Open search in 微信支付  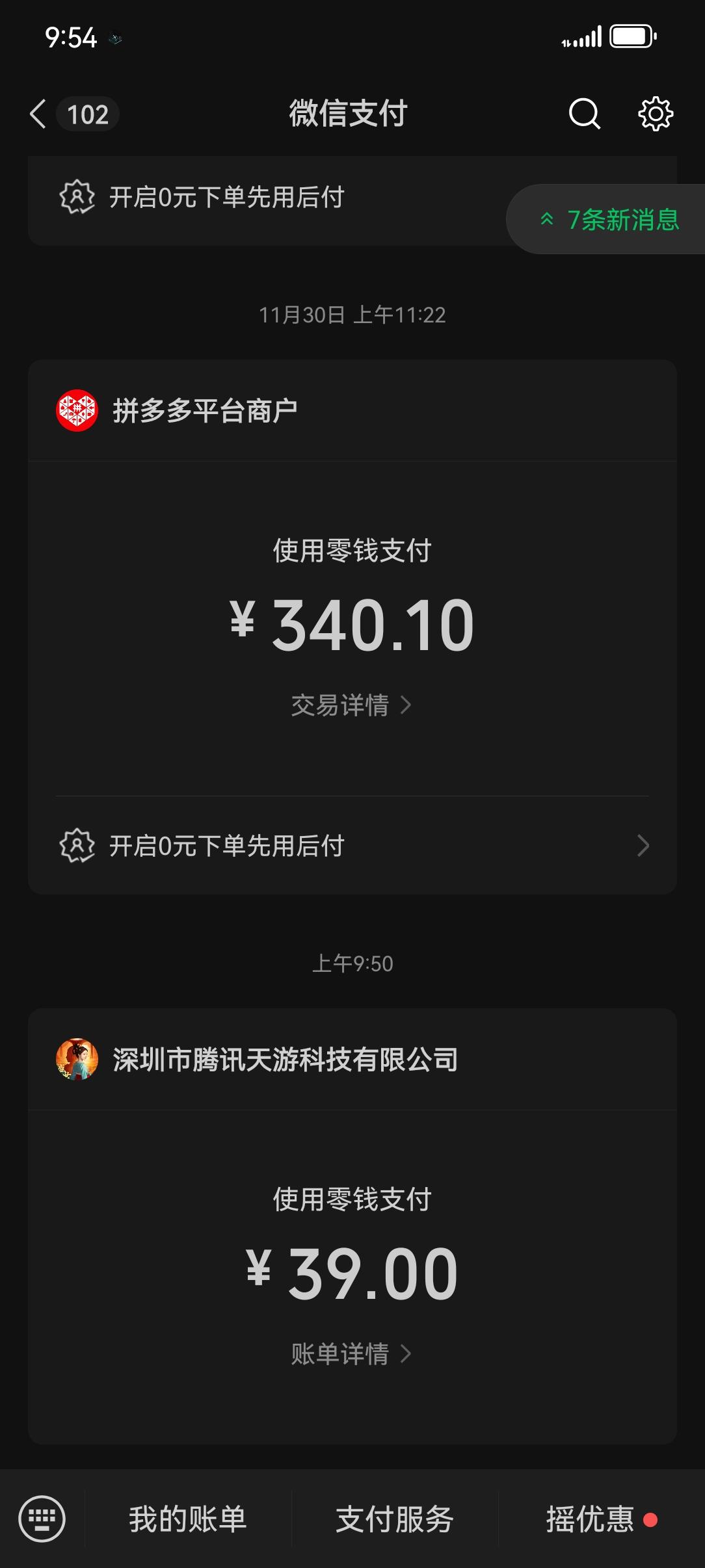(584, 114)
